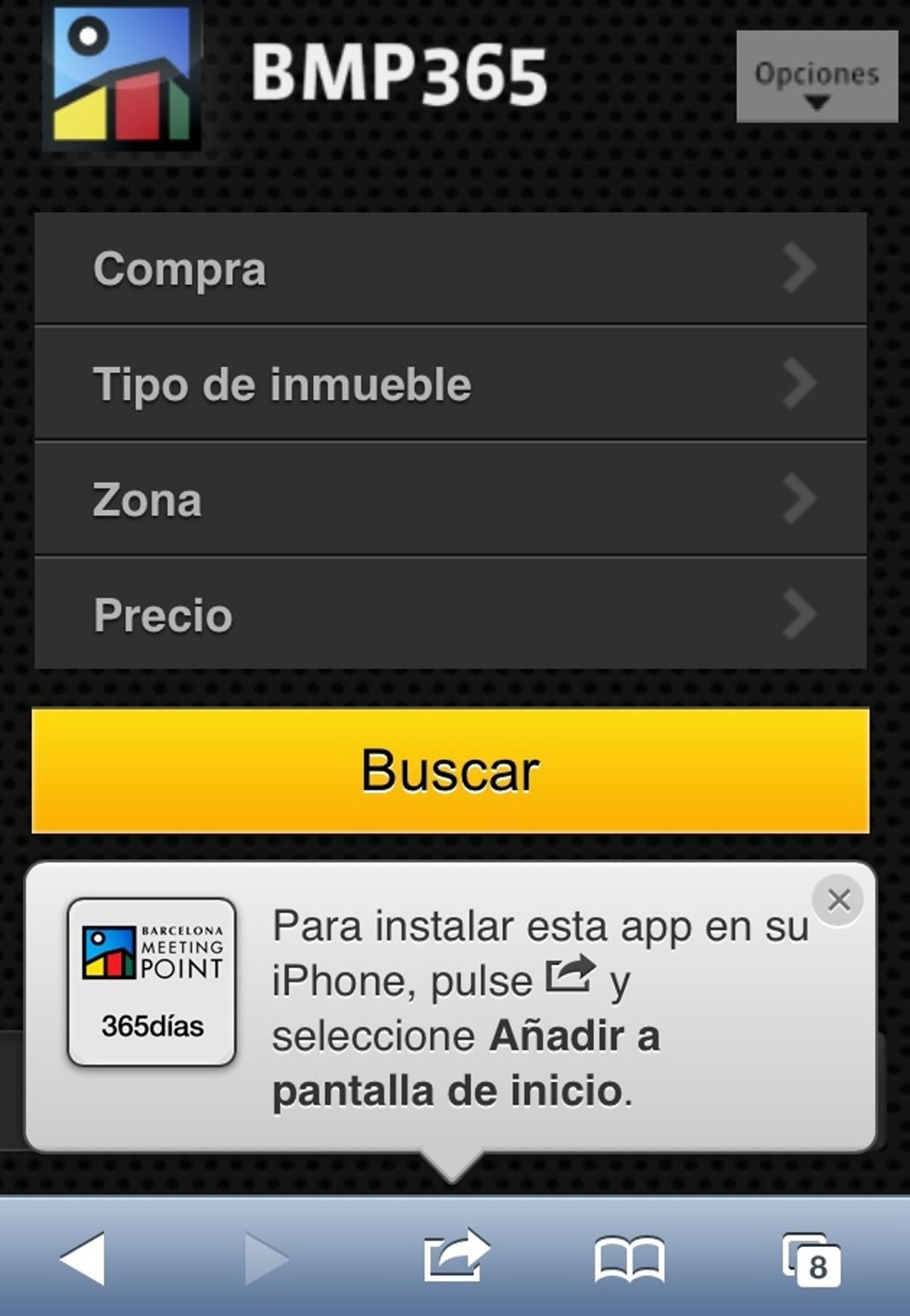This screenshot has height=1316, width=910.
Task: Open Safari bookmarks
Action: pos(629,1259)
